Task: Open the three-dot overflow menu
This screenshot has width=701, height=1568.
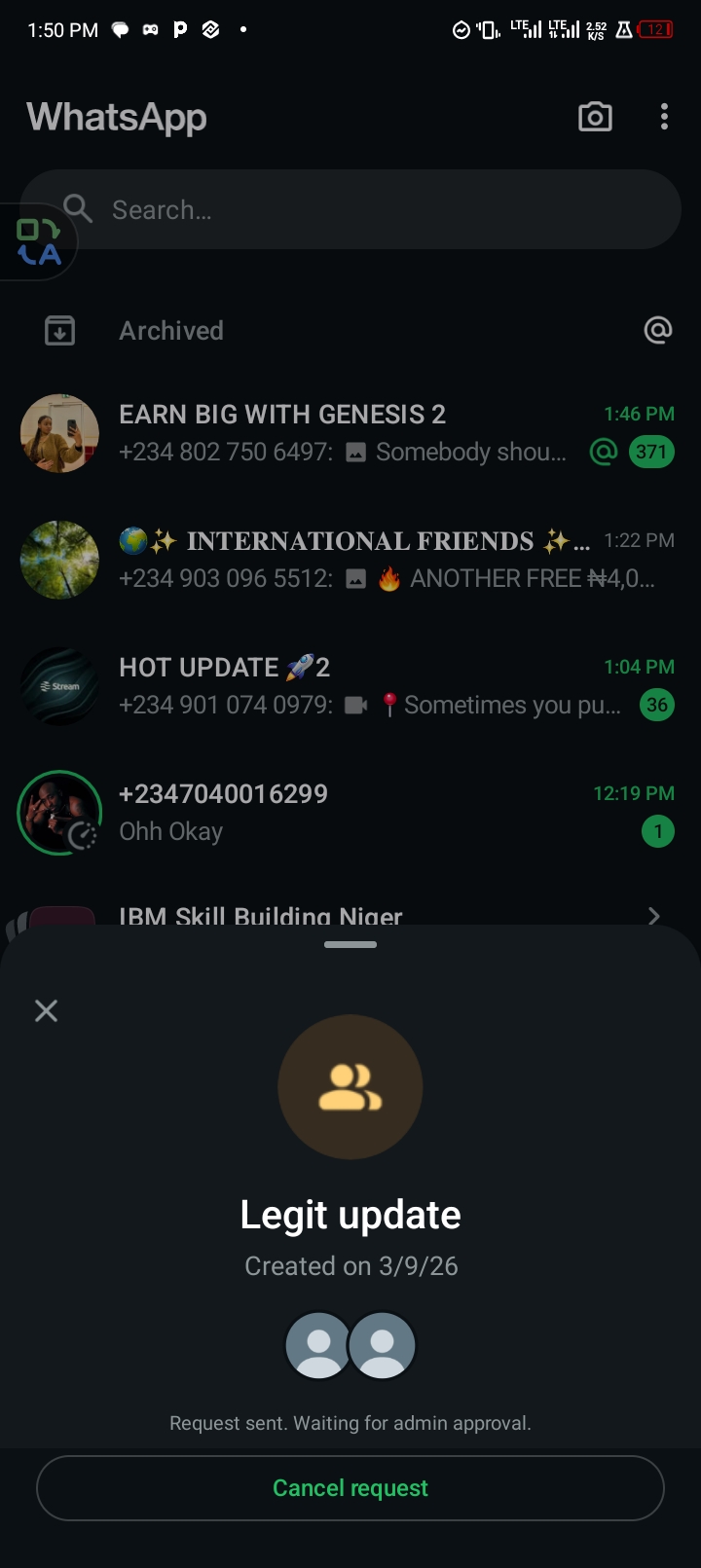Action: 664,117
